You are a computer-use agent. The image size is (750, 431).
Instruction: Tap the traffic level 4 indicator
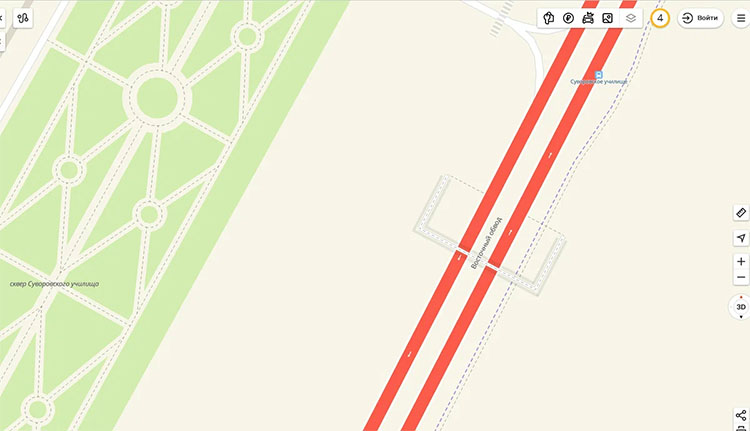click(659, 18)
